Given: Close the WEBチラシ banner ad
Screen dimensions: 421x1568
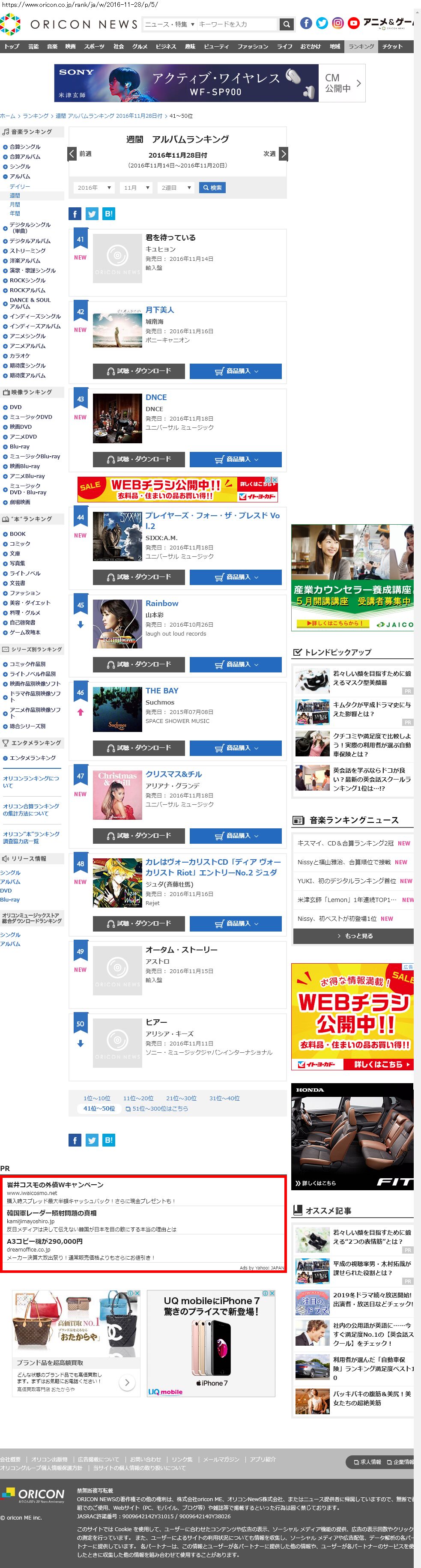Looking at the screenshot, I should tap(275, 480).
